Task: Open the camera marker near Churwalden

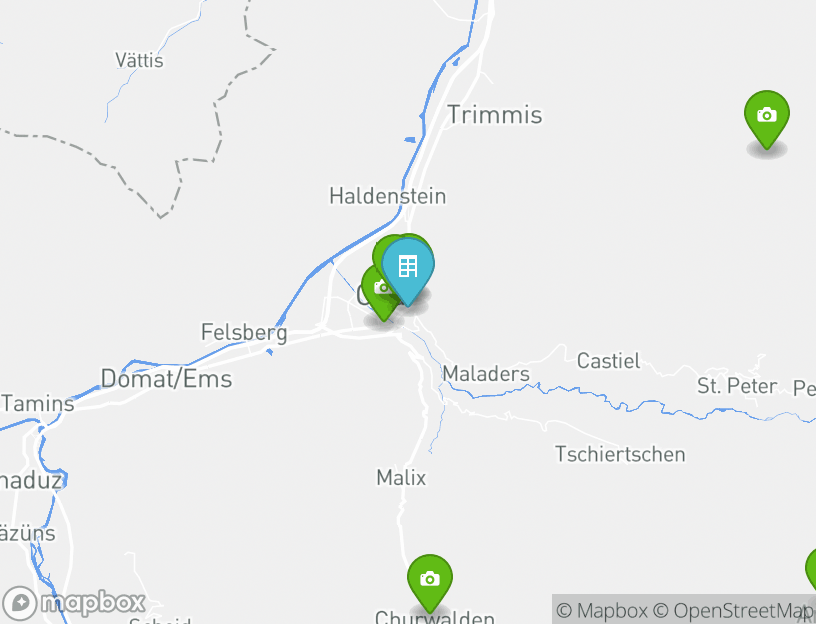Action: (430, 580)
